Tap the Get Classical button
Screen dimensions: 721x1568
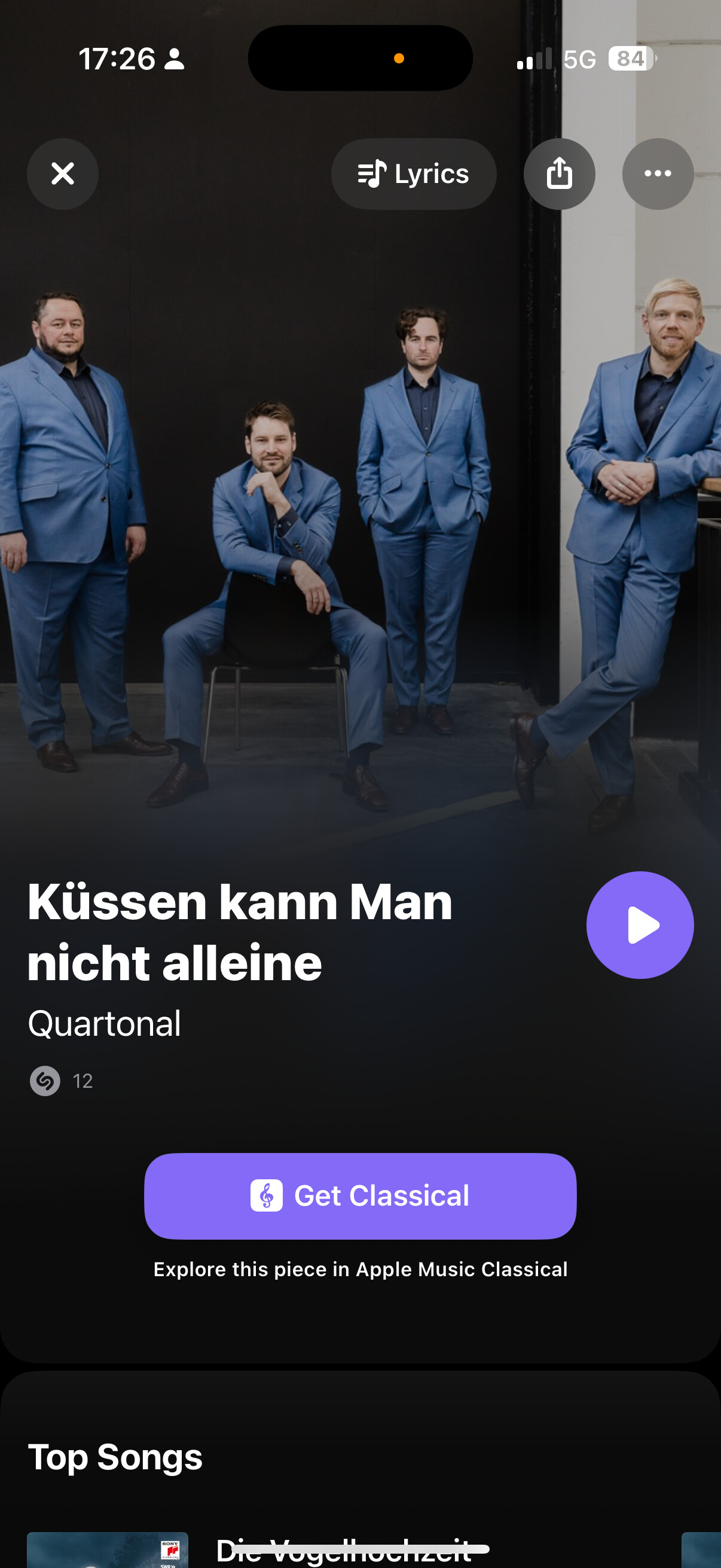click(360, 1195)
